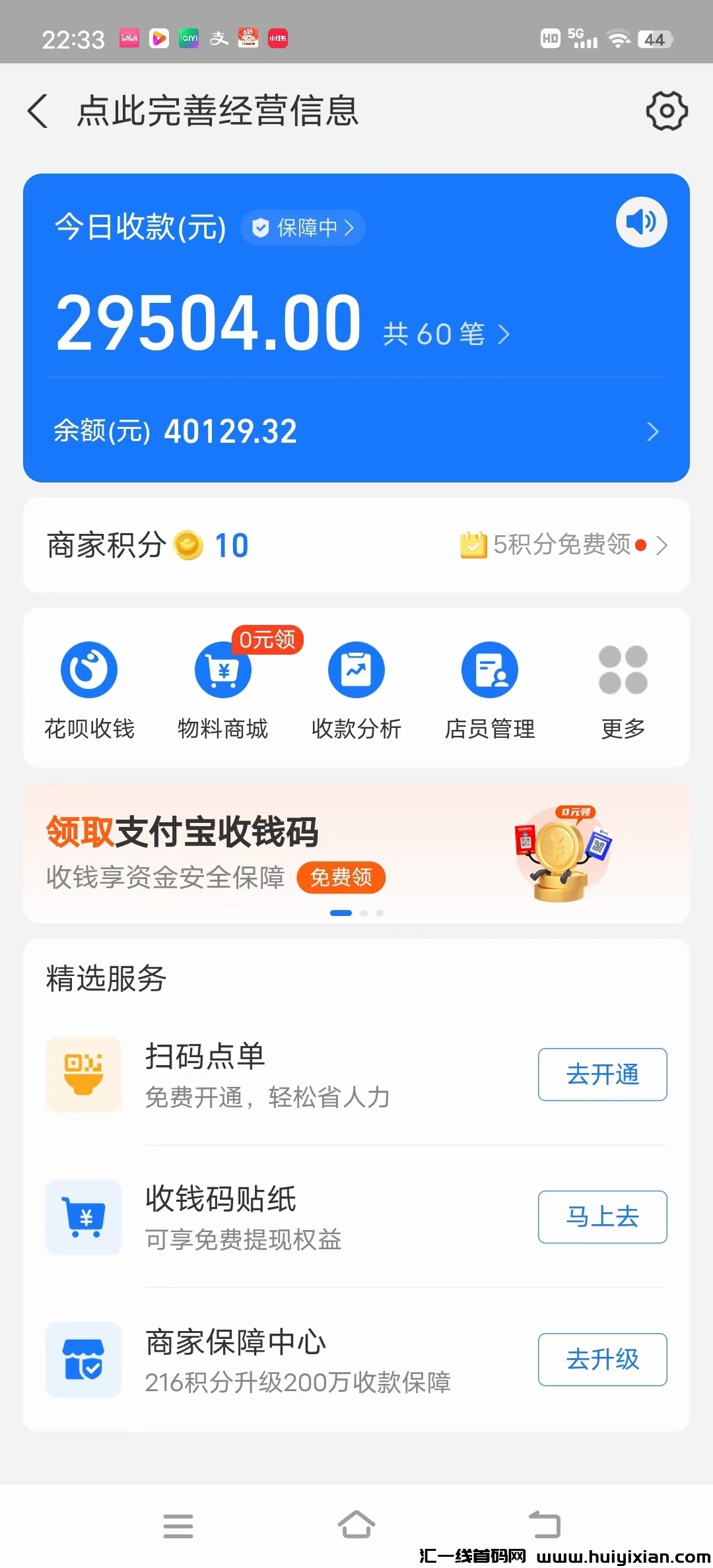
Task: Tap the second carousel dot indicator
Action: [364, 913]
